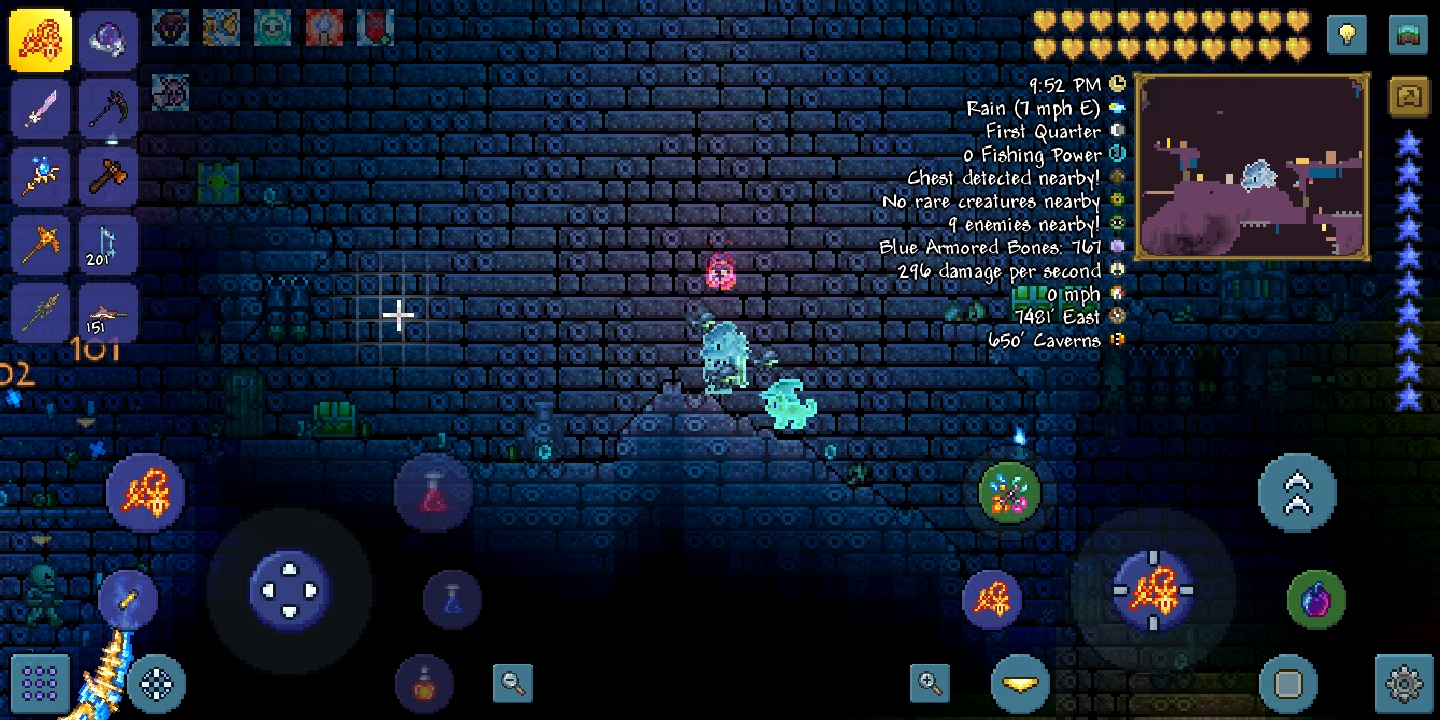1440x720 pixels.
Task: Open the housing menu icon
Action: [1408, 36]
